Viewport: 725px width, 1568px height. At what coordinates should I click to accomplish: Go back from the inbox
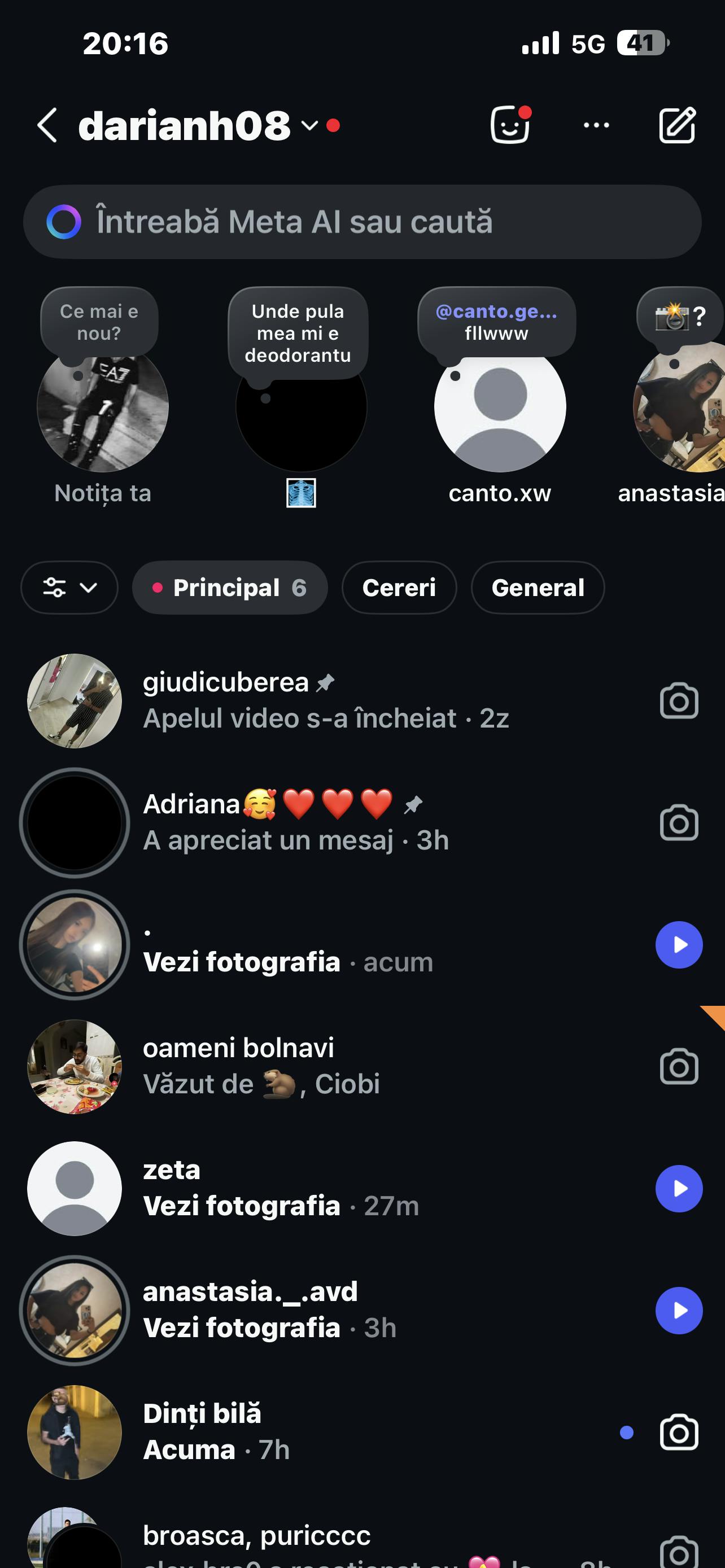[47, 125]
